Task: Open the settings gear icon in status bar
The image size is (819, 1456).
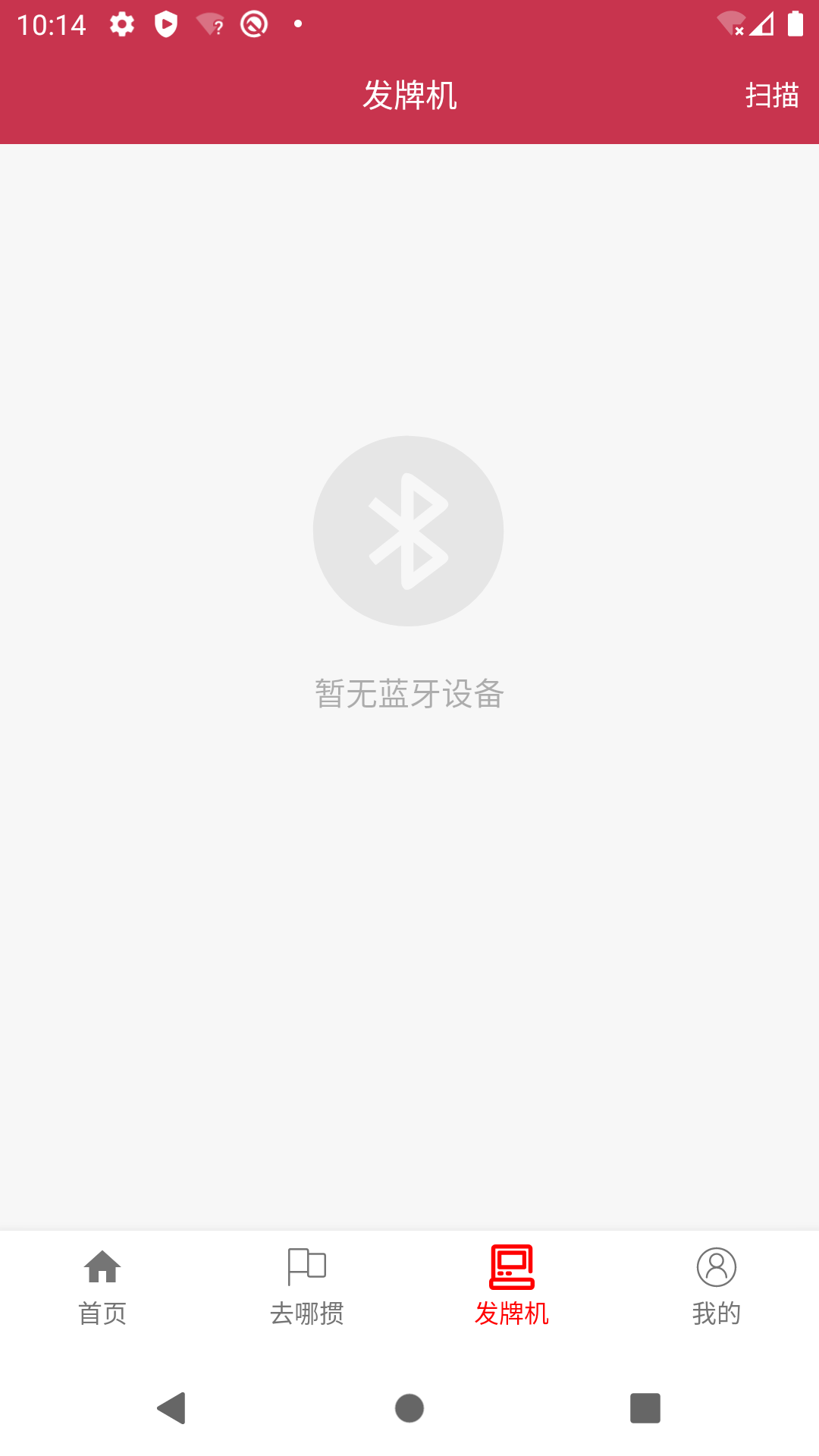Action: point(121,23)
